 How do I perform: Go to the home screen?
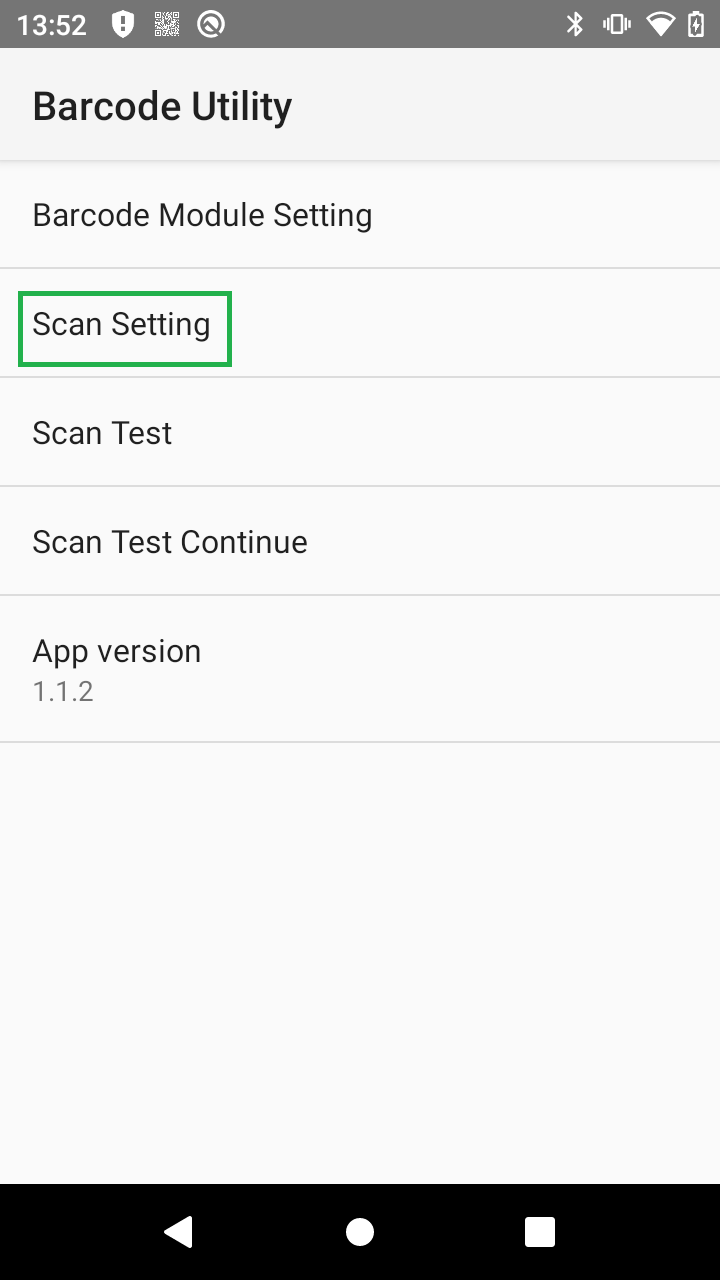(360, 1232)
